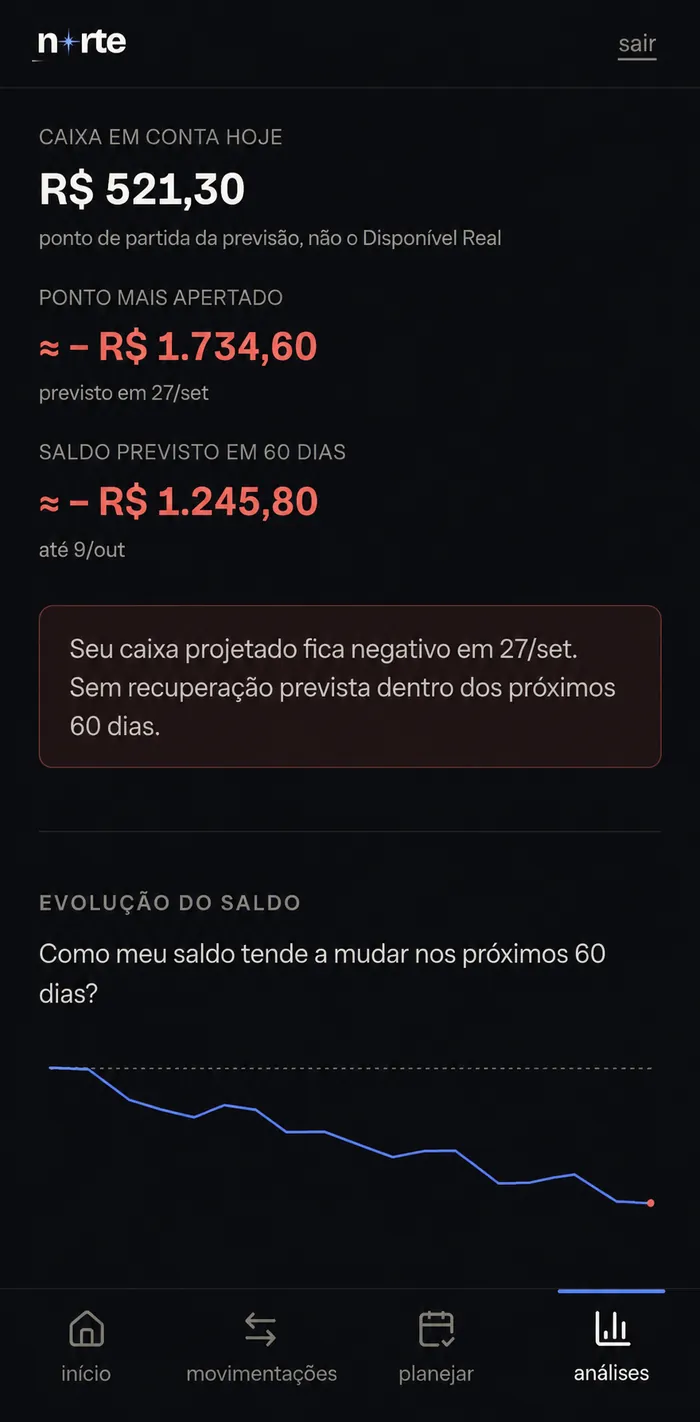This screenshot has width=700, height=1422.
Task: Tap the underlined sair link to log out
Action: 637,44
